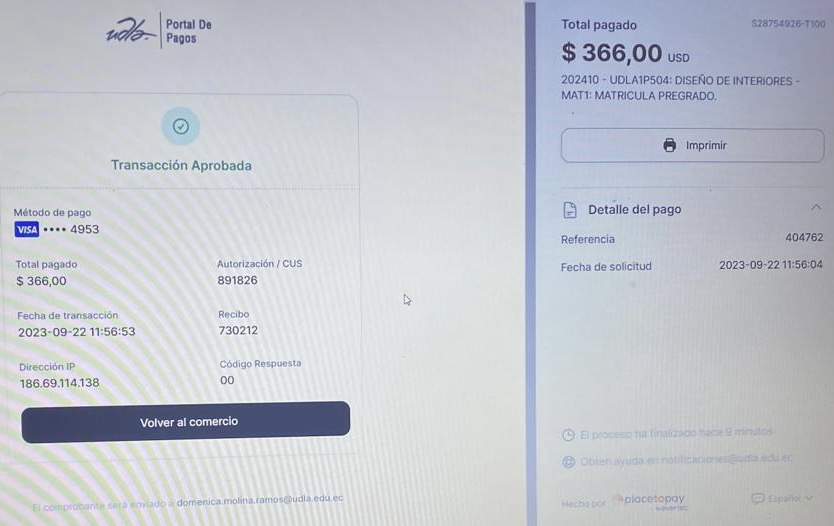Collapse the Detalle del pago section

click(x=816, y=208)
